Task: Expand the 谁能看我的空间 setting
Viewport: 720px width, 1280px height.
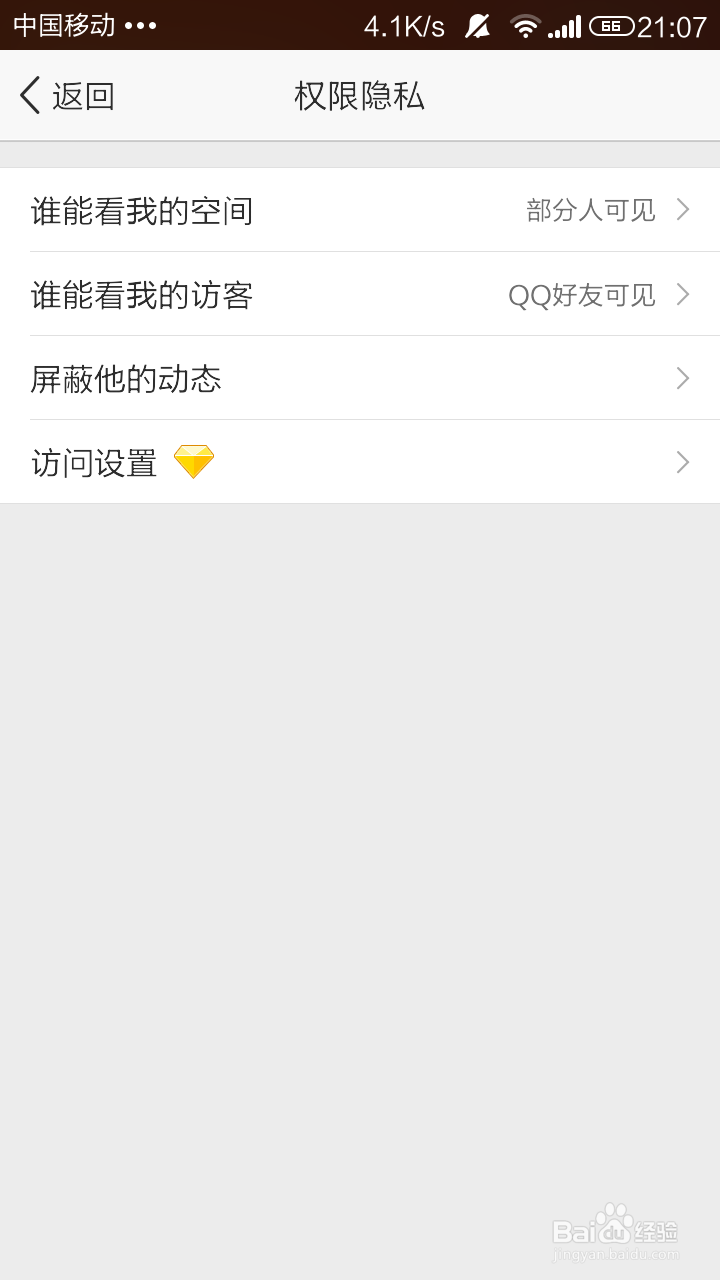Action: [360, 211]
